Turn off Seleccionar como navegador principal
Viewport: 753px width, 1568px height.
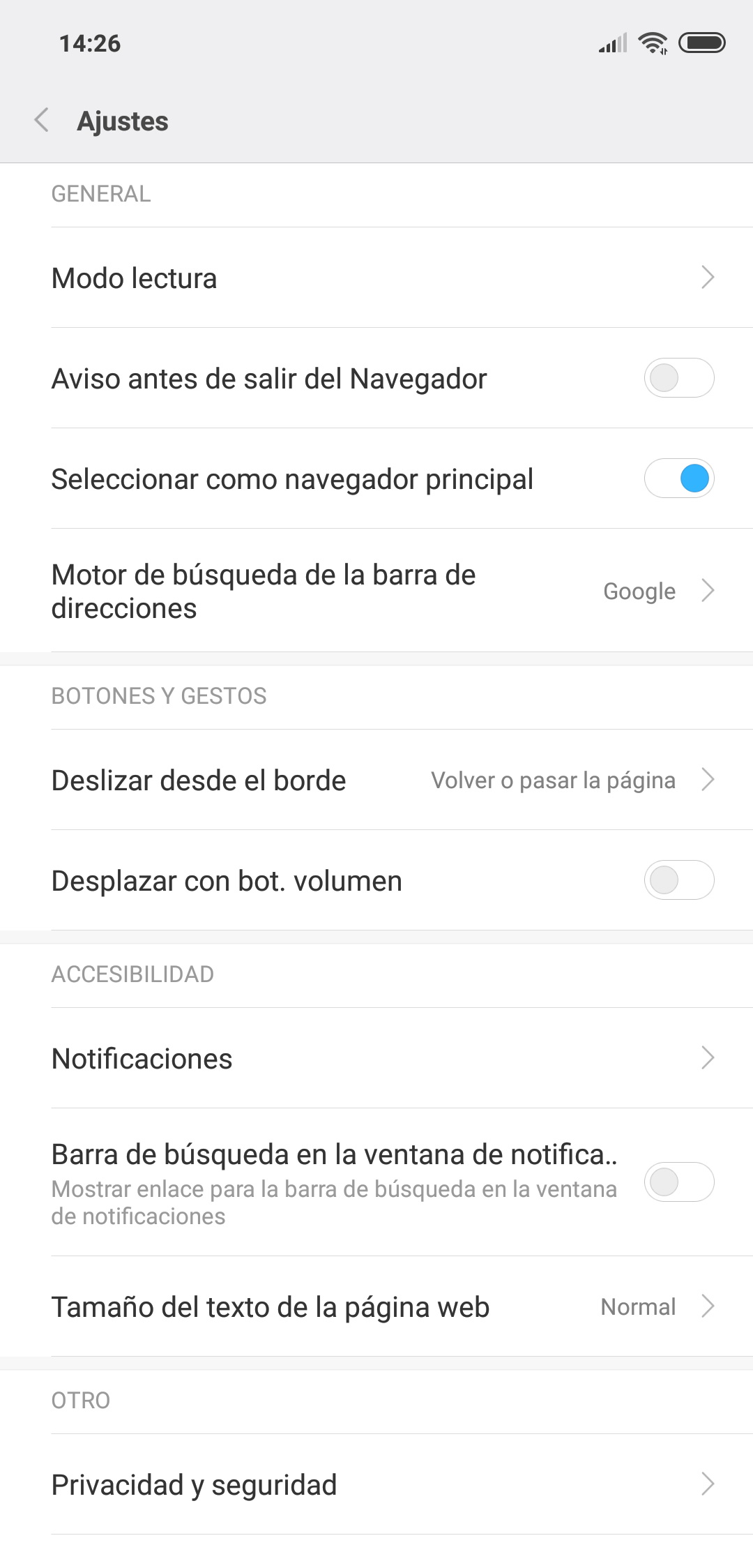678,478
